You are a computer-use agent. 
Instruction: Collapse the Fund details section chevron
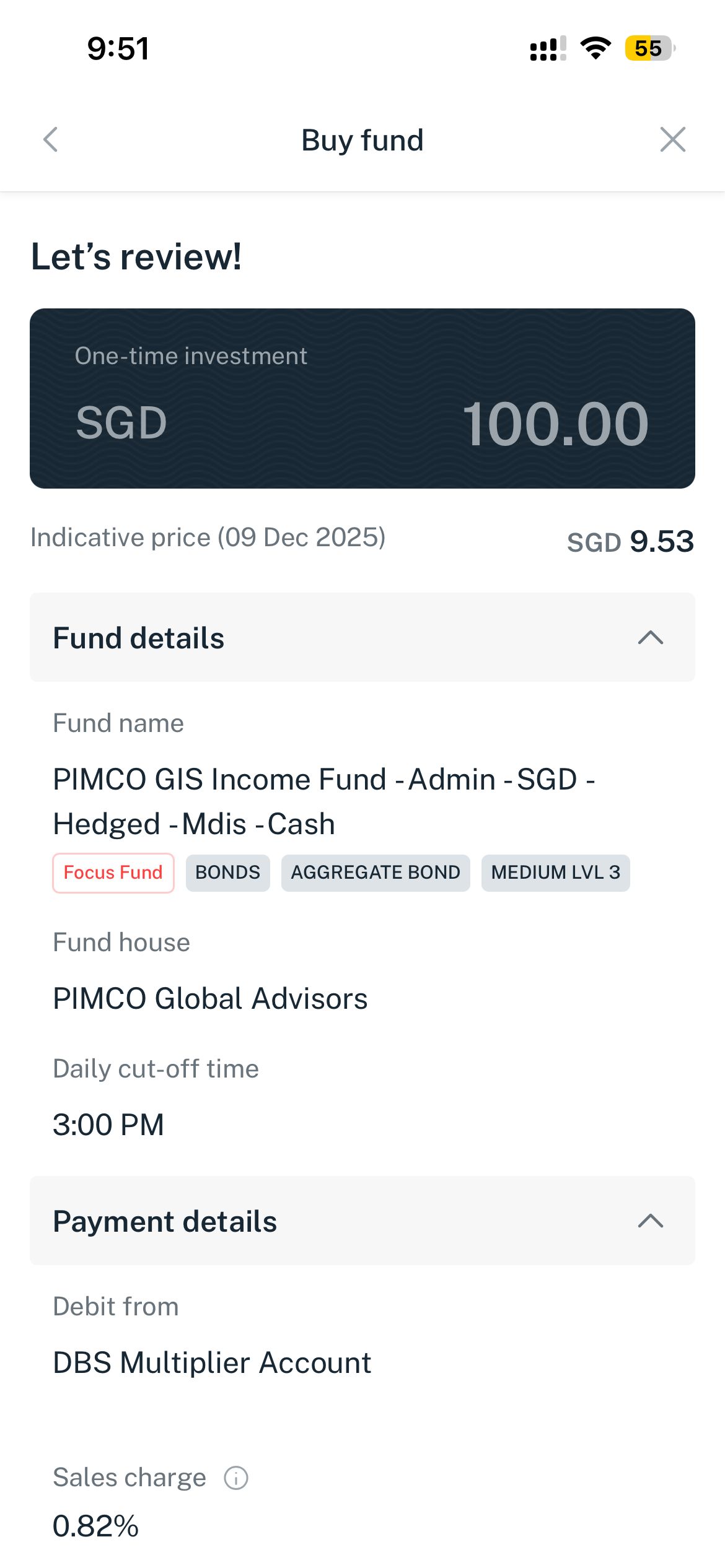tap(650, 637)
